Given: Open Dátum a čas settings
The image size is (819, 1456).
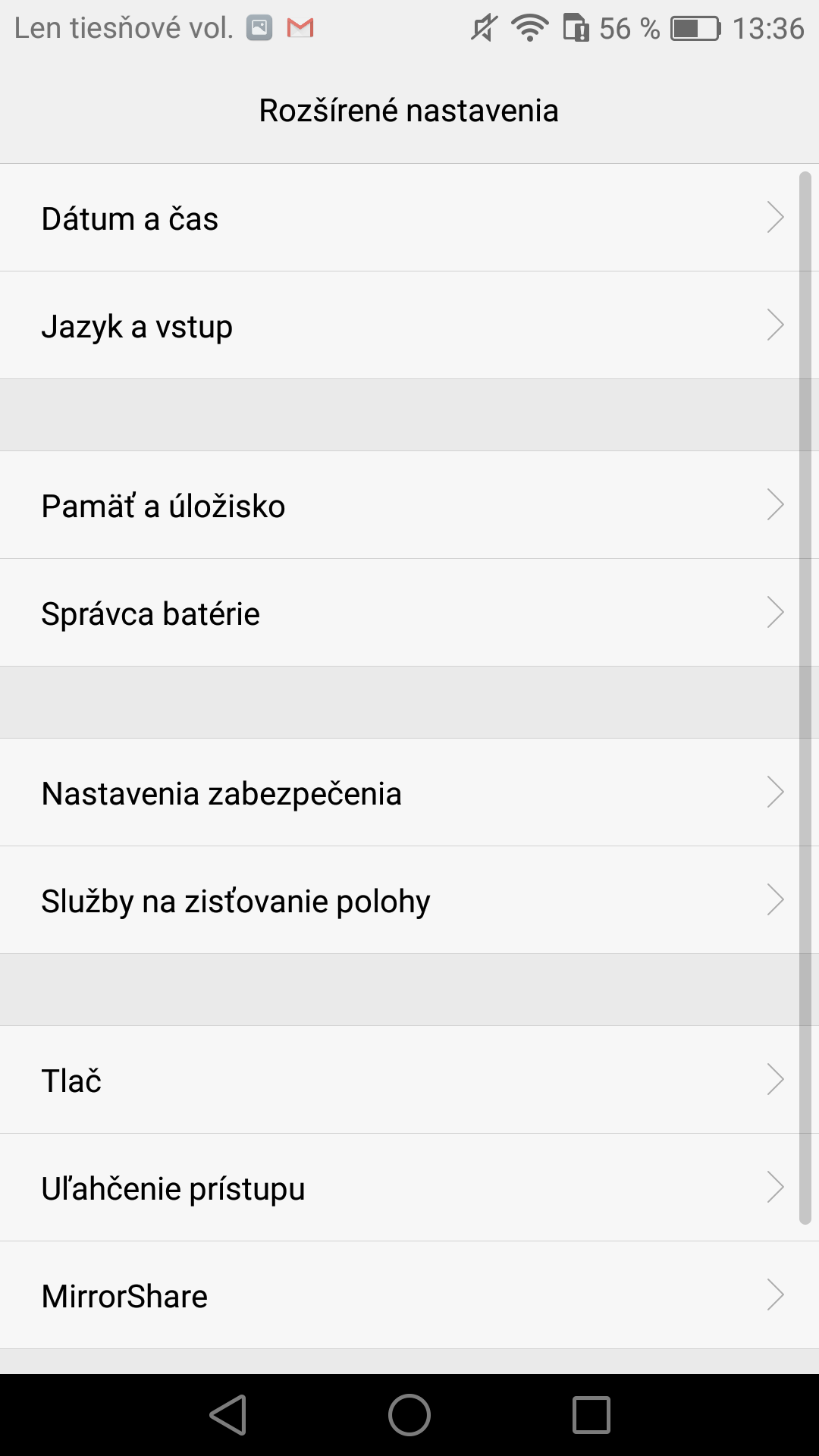Looking at the screenshot, I should tap(409, 218).
